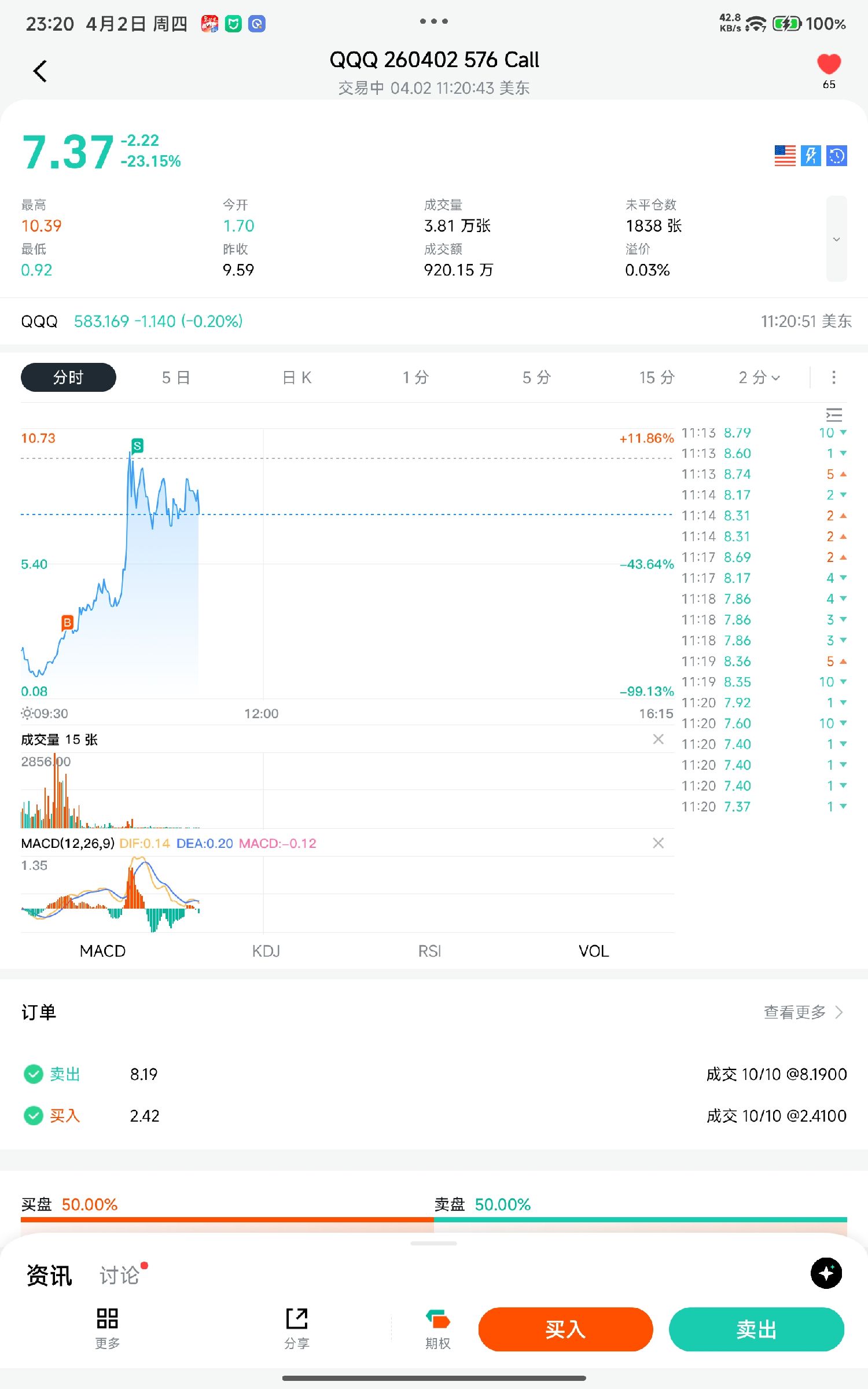
Task: Tap the red heart favorite icon
Action: [x=829, y=64]
